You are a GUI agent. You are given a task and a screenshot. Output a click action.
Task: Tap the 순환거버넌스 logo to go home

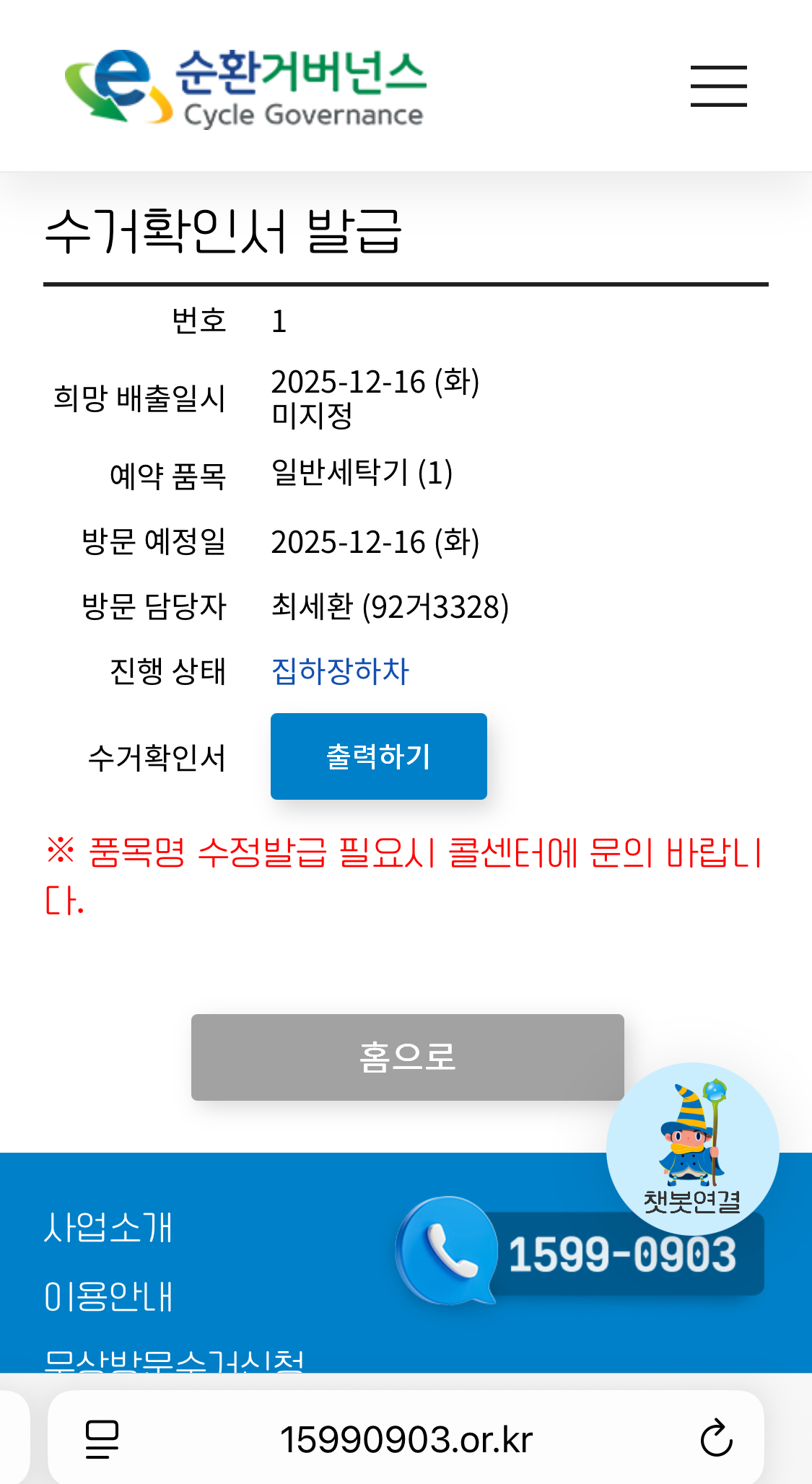[245, 87]
